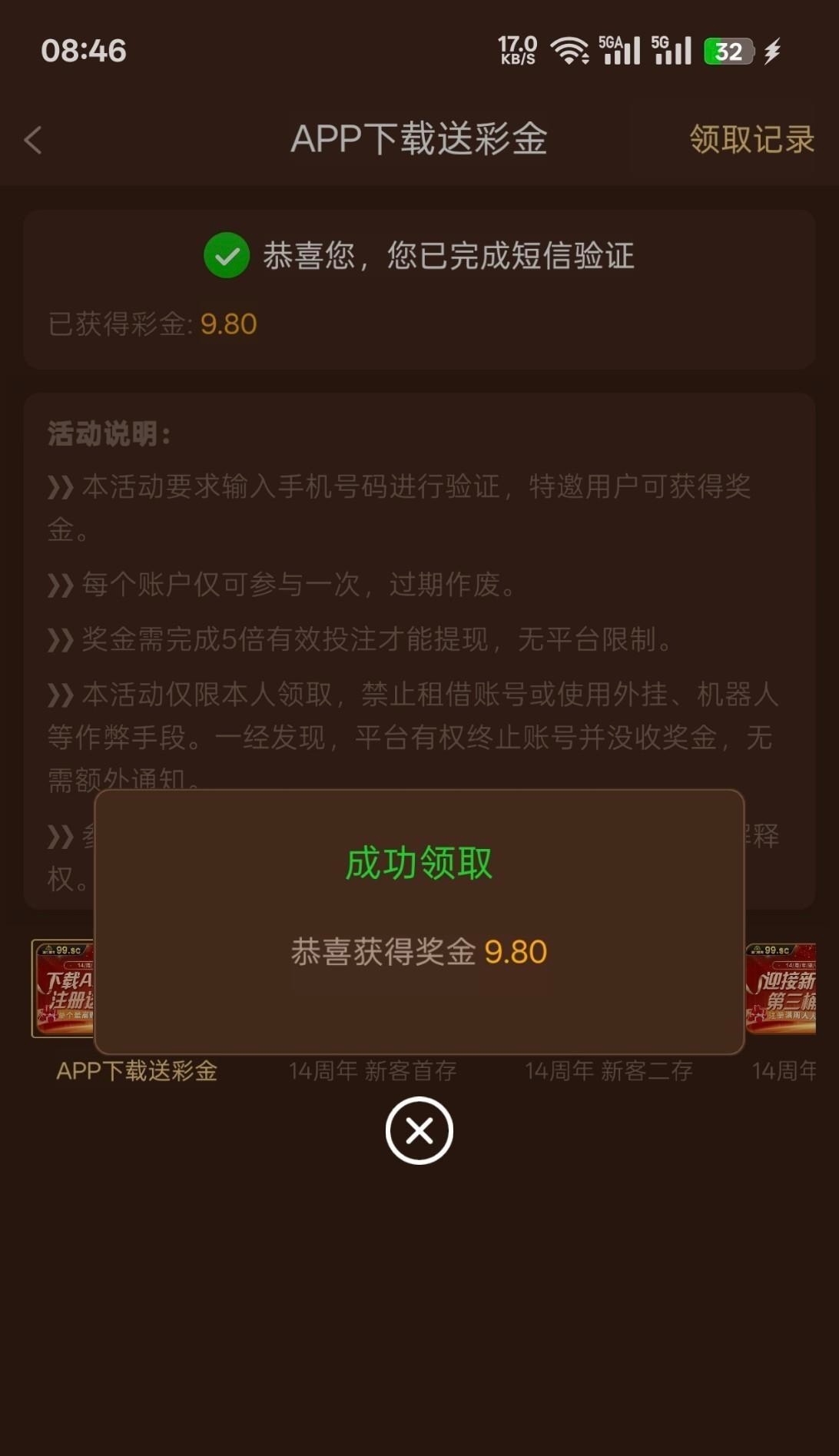Close the 成功领取 popup
The height and width of the screenshot is (1456, 839).
point(419,1130)
